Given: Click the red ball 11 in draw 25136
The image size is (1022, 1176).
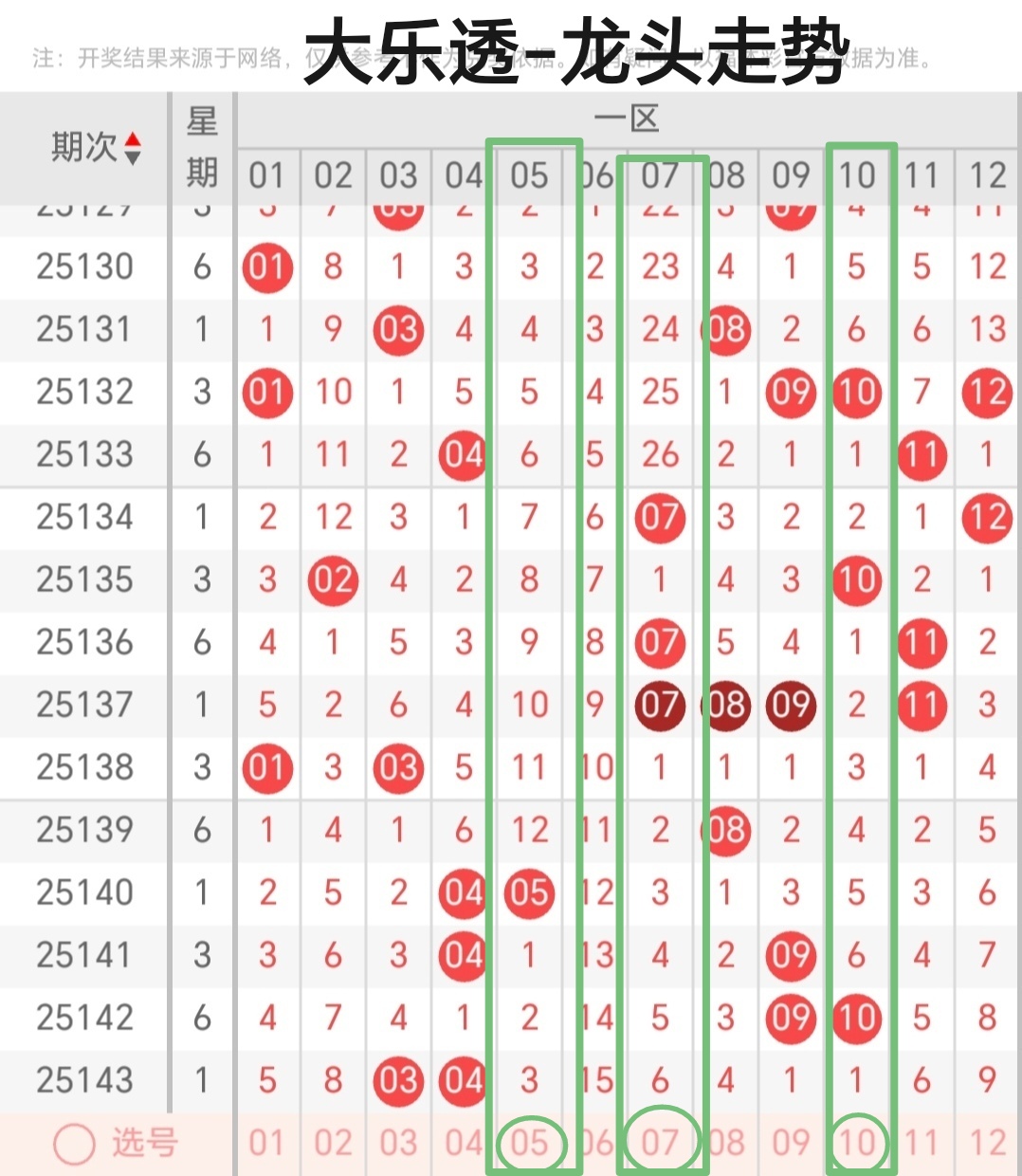Looking at the screenshot, I should point(922,643).
